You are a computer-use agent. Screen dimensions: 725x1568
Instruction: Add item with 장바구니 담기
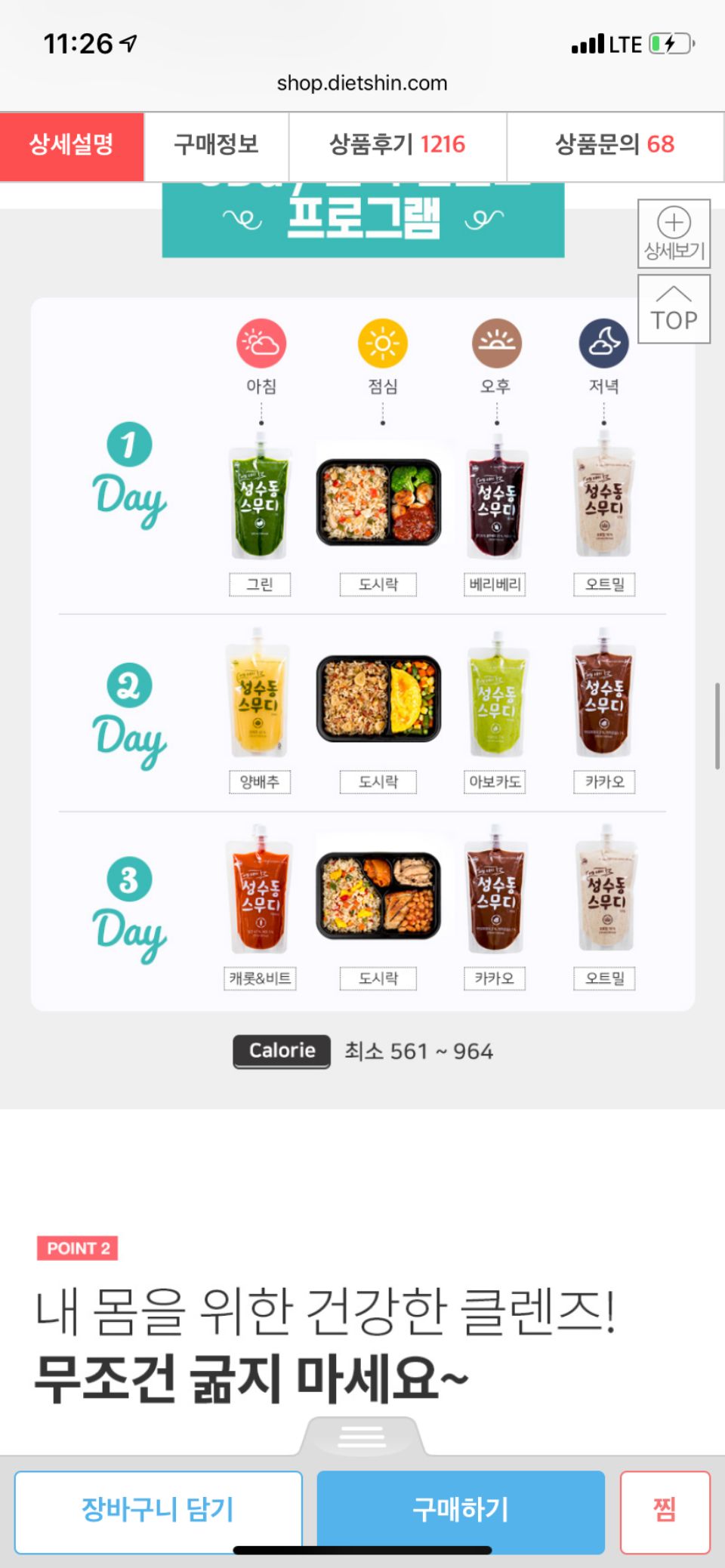tap(158, 1510)
